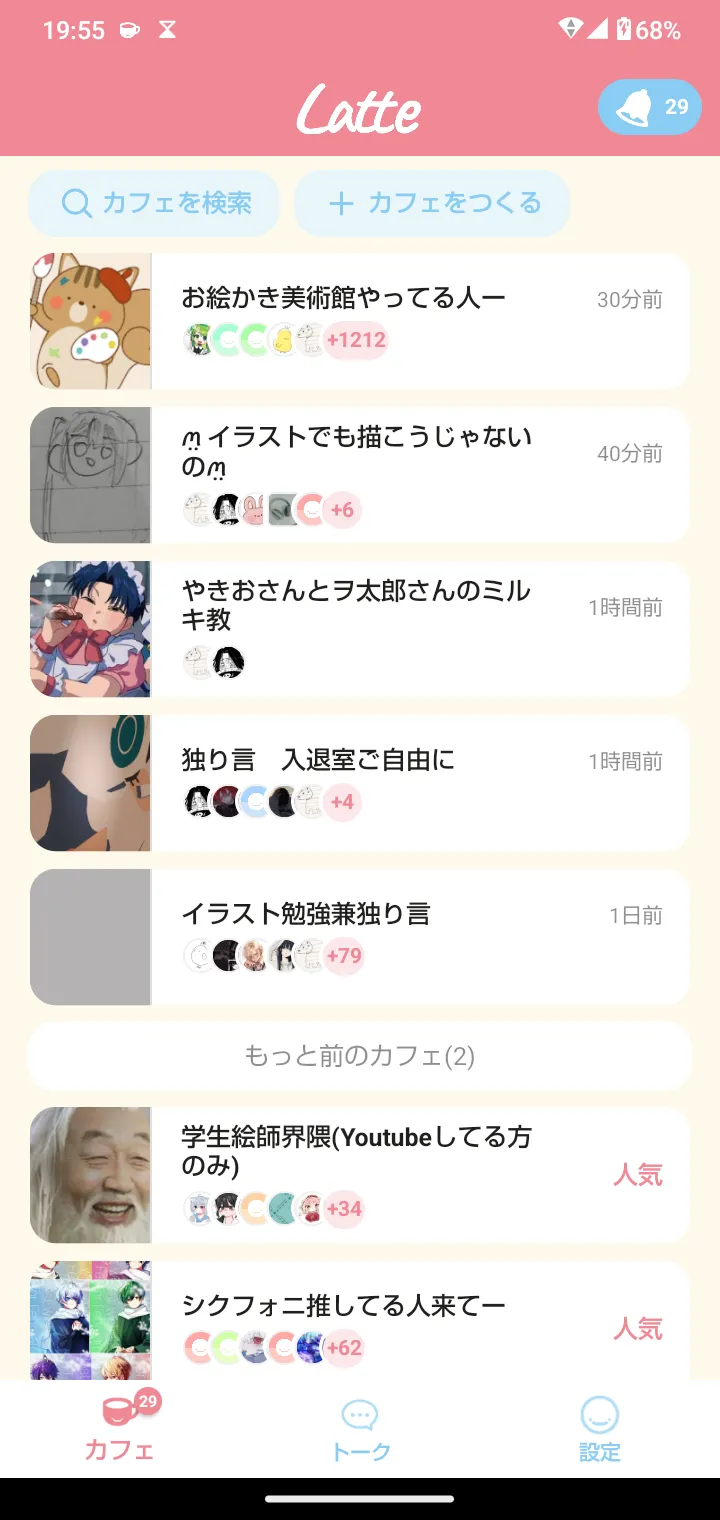
Task: Join the 独り言 入退室ご自由に cafe
Action: click(x=360, y=783)
